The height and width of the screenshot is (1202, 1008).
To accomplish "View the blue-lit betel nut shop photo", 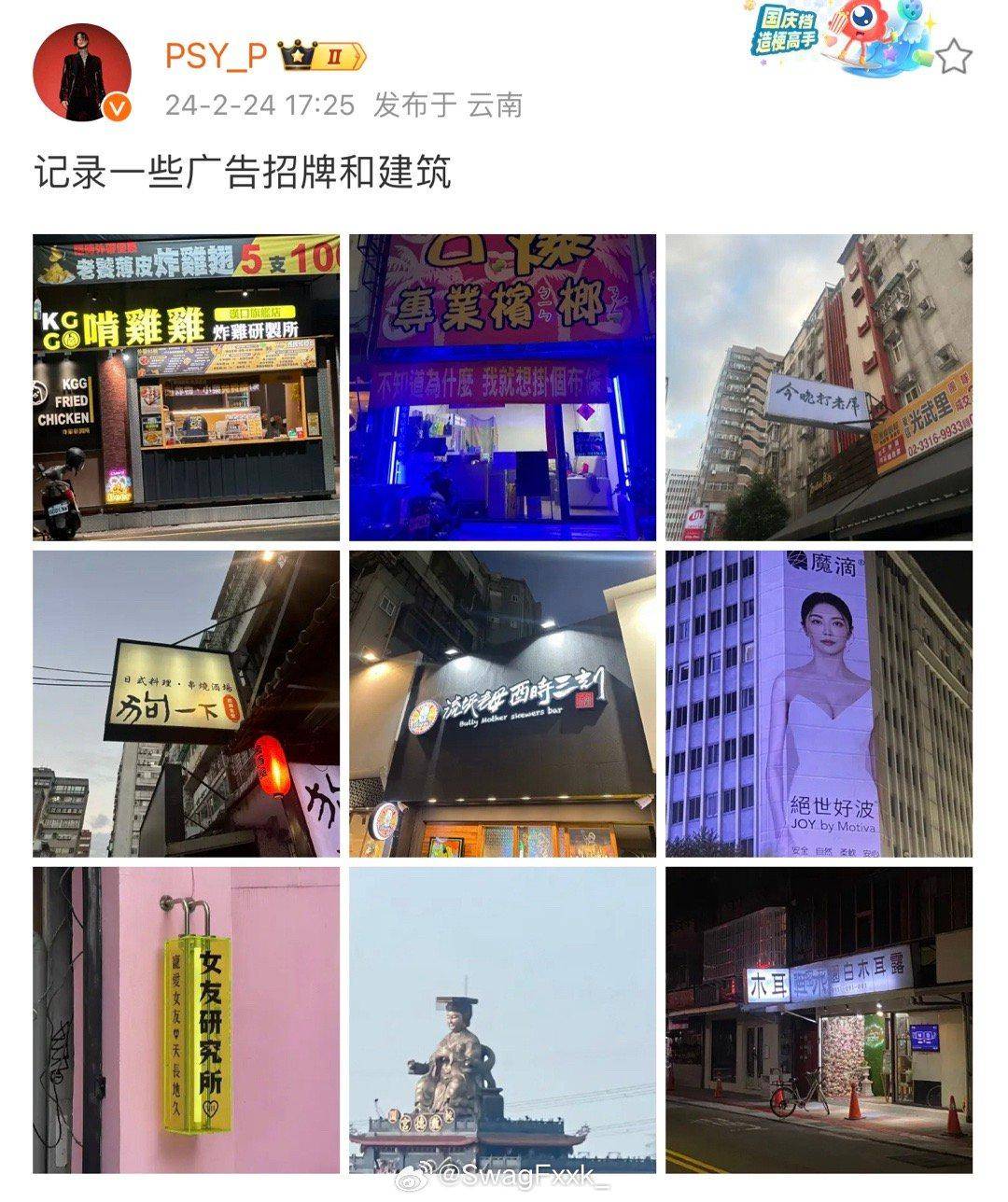I will pos(504,387).
